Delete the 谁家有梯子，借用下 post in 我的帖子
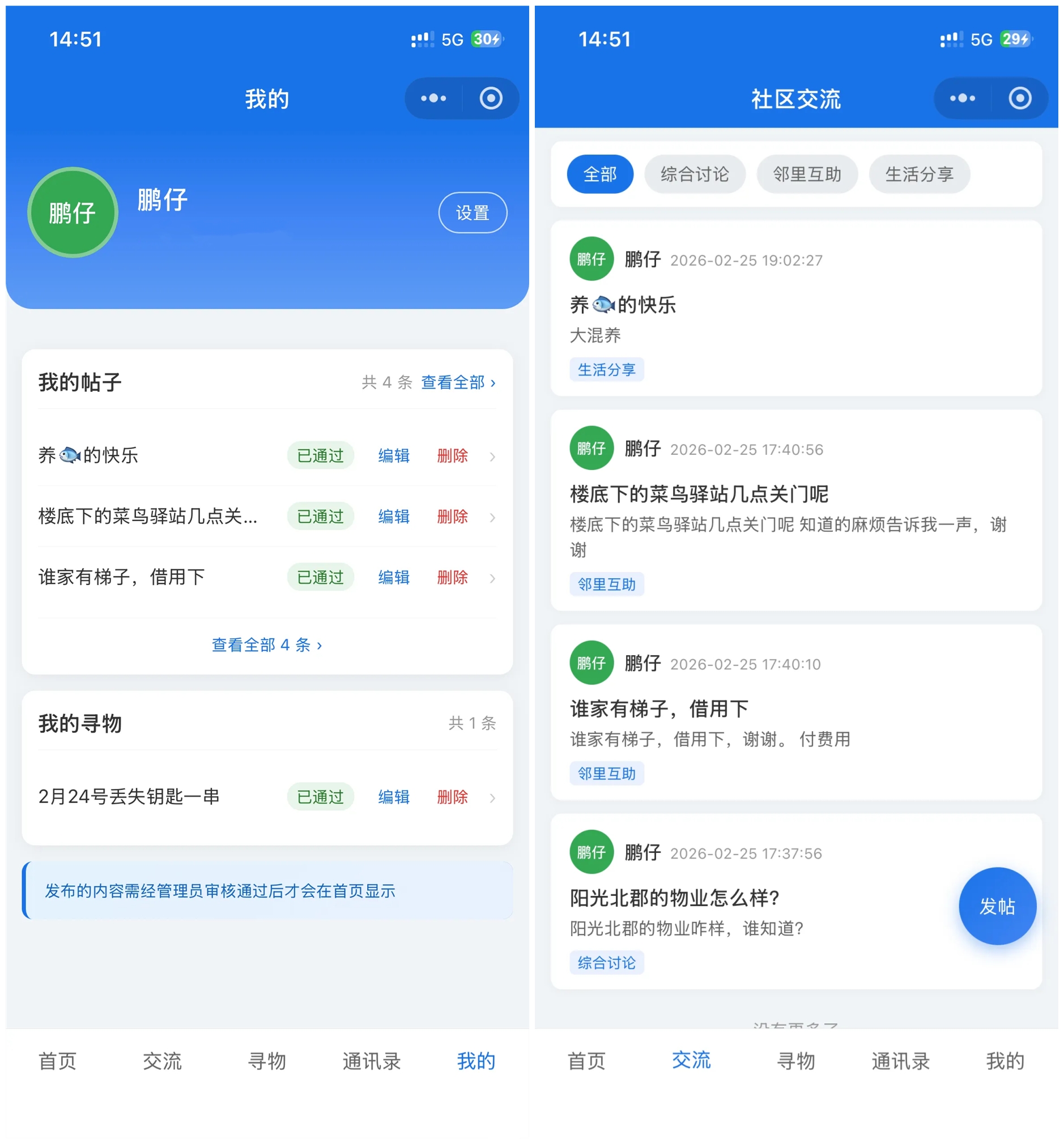 coord(452,577)
